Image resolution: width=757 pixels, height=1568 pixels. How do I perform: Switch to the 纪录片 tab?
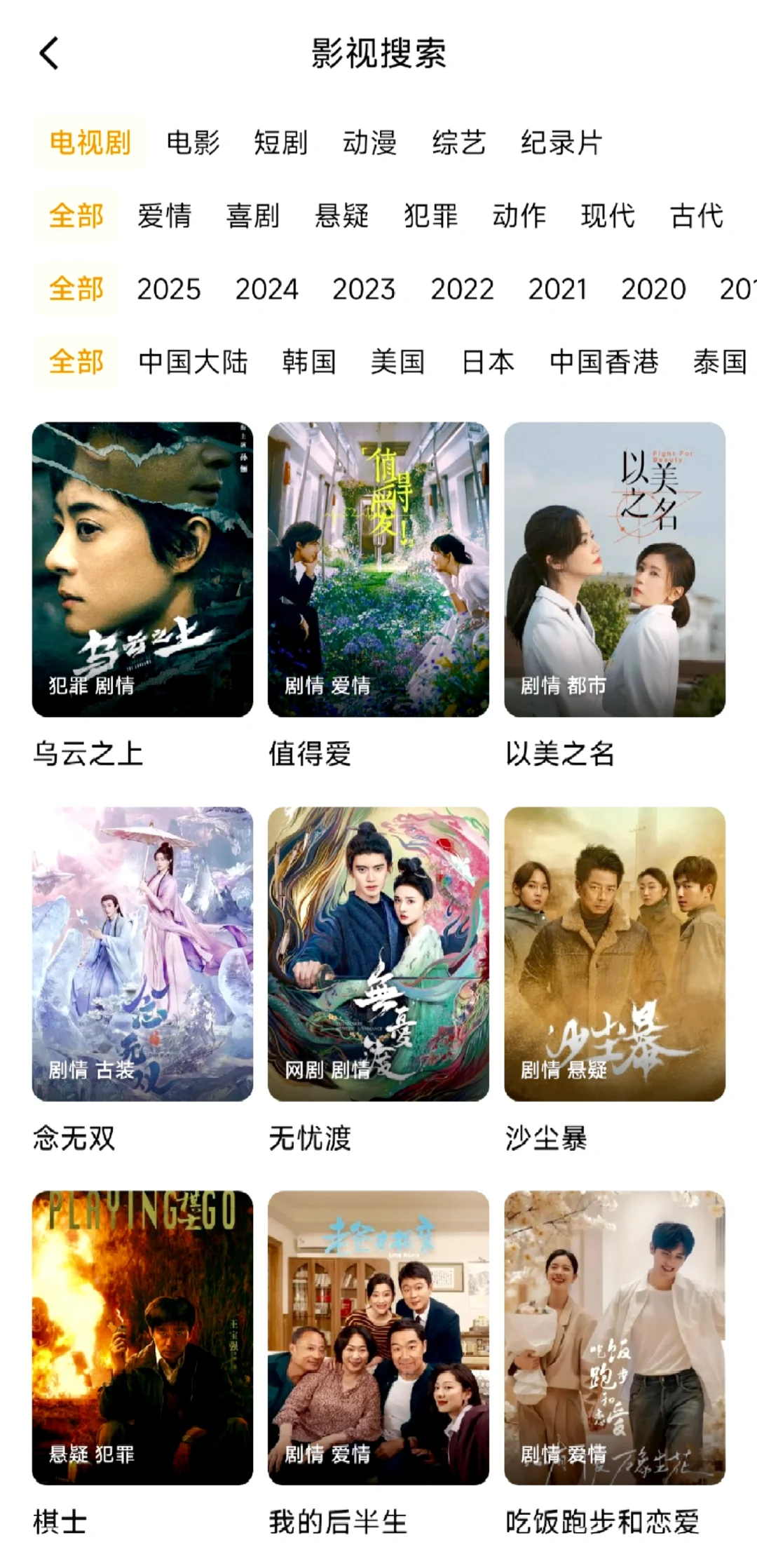point(561,143)
